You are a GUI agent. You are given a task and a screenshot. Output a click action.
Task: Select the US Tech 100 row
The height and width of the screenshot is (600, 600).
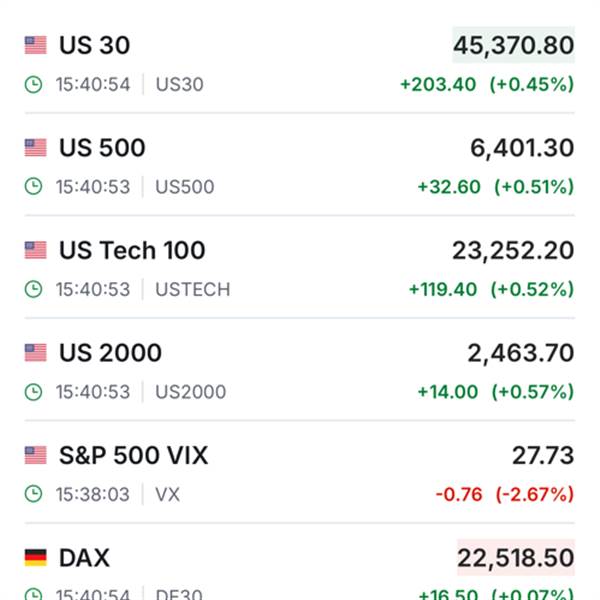(x=300, y=267)
